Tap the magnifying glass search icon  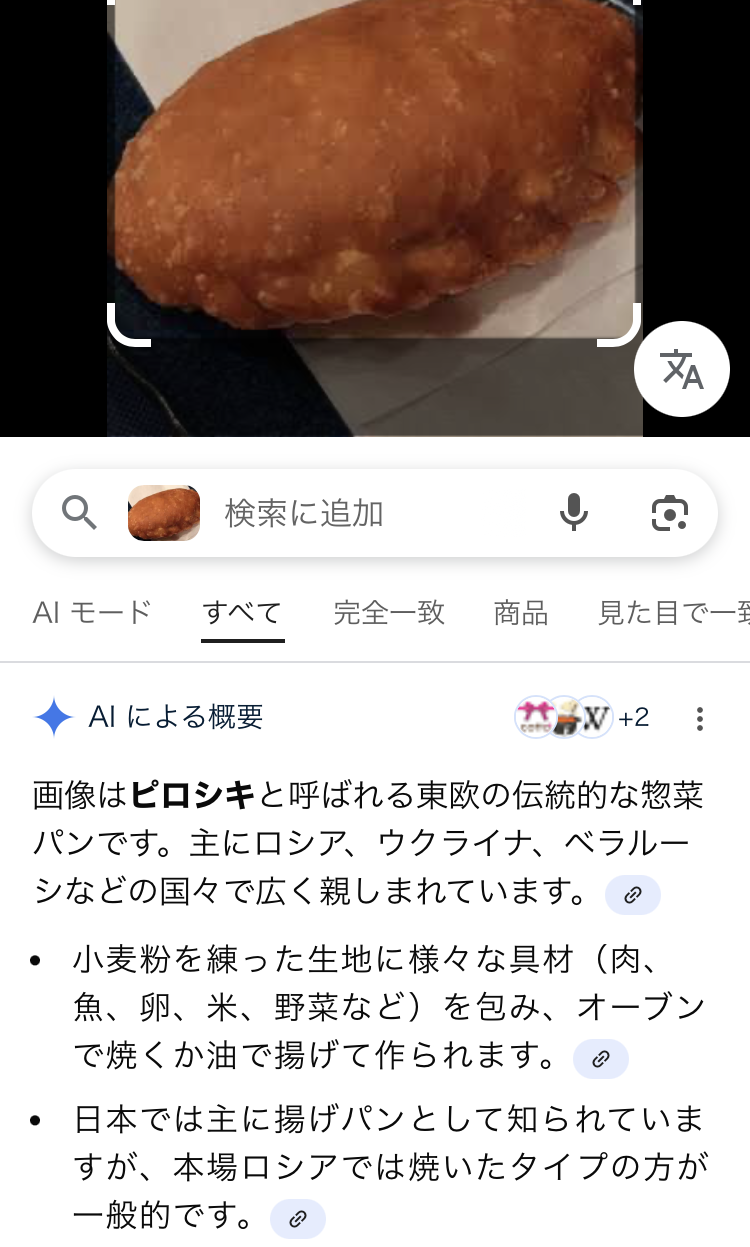click(x=80, y=513)
